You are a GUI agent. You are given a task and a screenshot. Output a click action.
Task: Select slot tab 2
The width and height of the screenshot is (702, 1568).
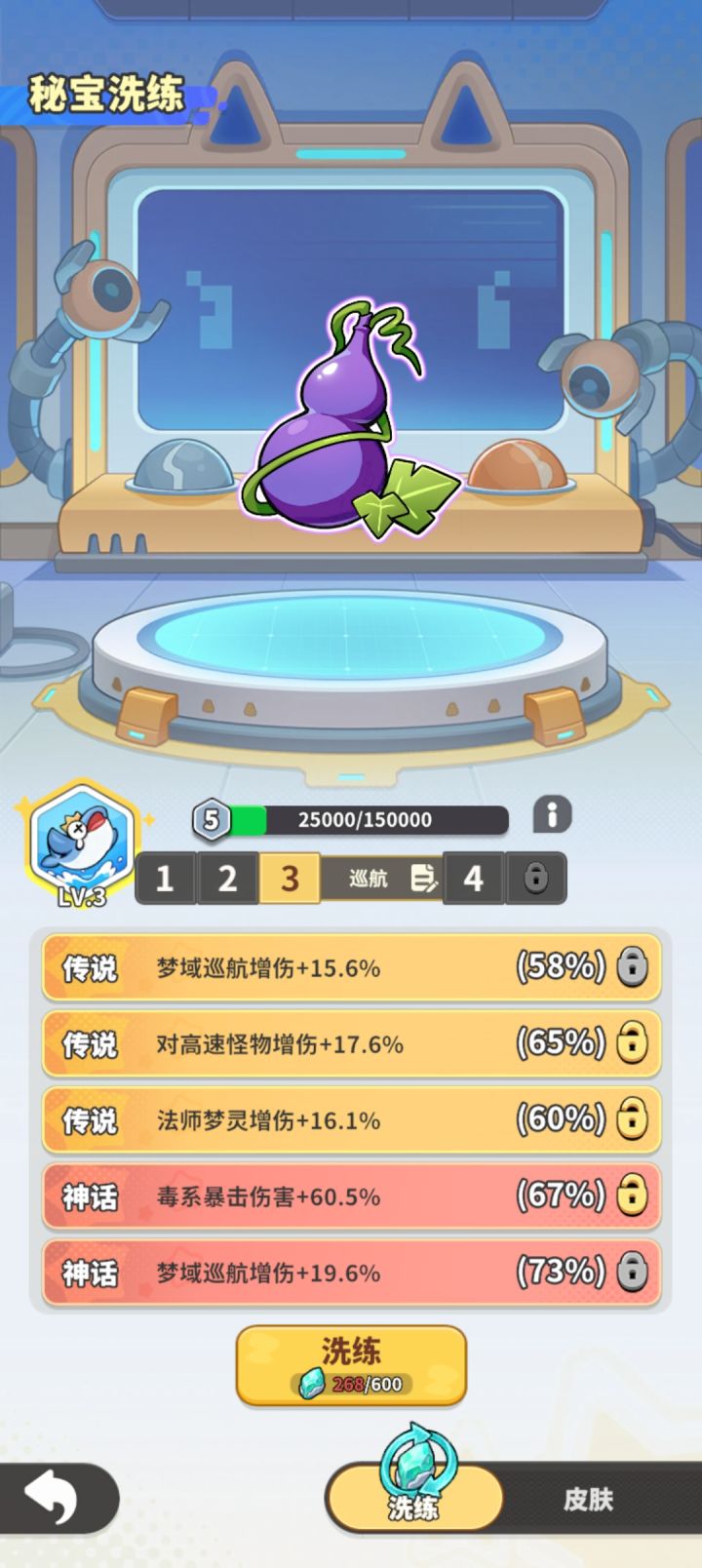tap(226, 878)
